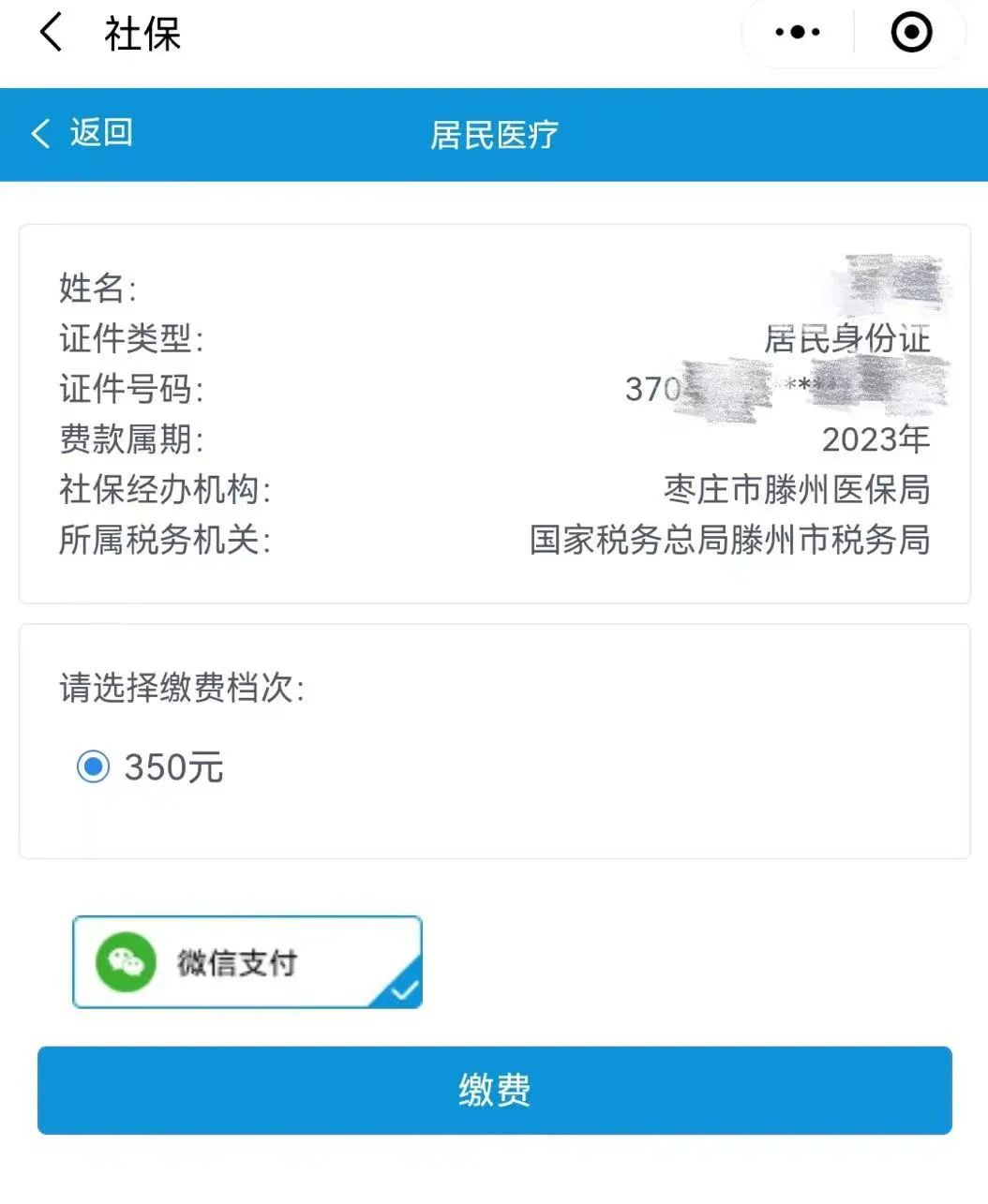The height and width of the screenshot is (1204, 988).
Task: Tap the 缴费 button to pay
Action: click(x=494, y=1090)
